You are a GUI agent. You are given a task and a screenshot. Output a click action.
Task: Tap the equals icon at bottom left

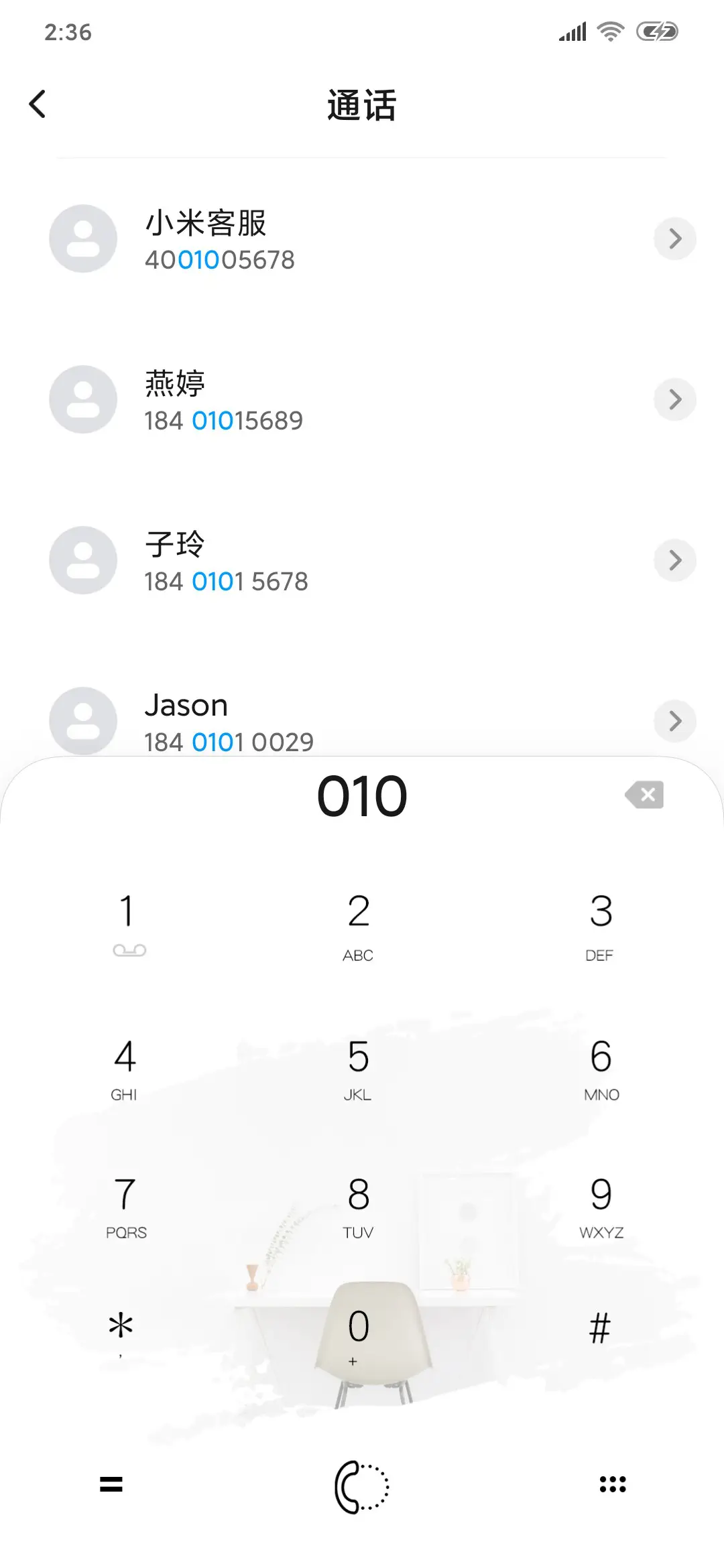tap(111, 1486)
